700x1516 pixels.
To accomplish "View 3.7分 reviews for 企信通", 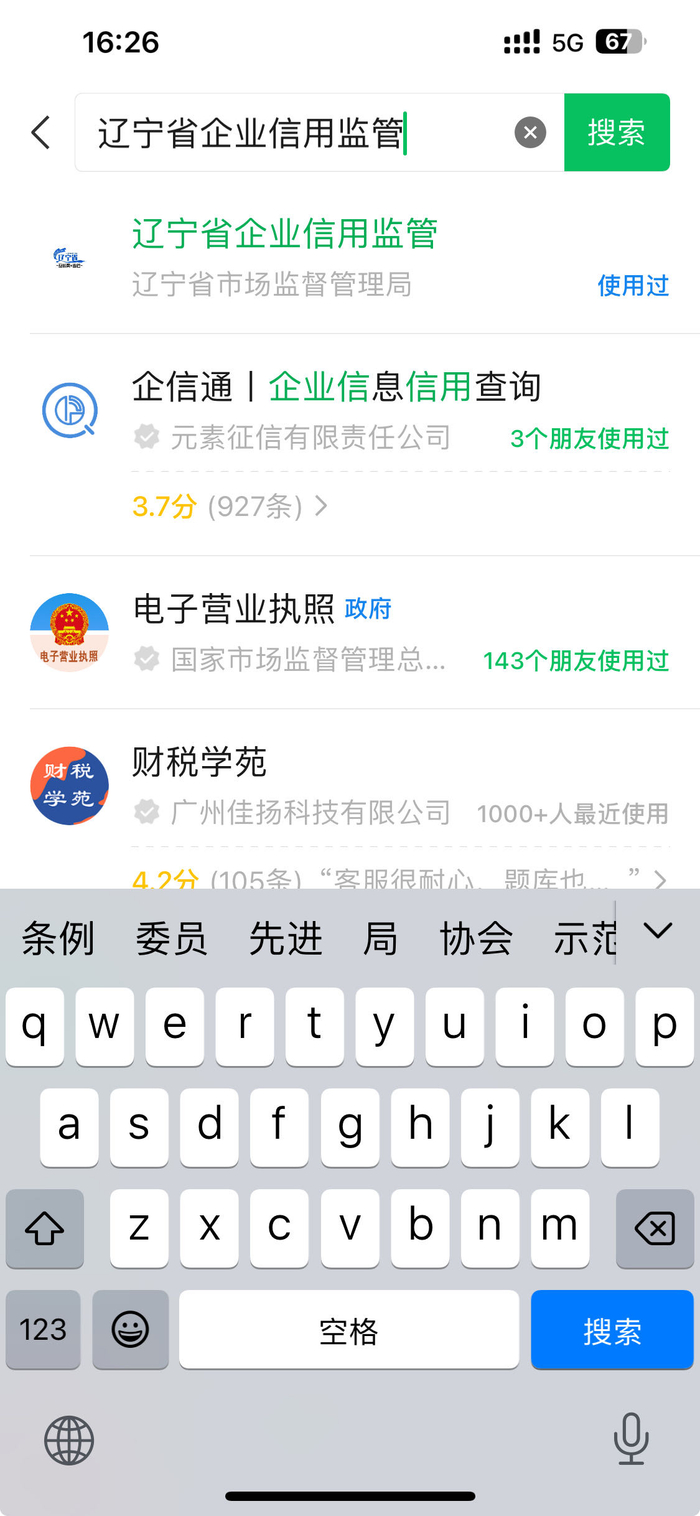I will [x=230, y=507].
